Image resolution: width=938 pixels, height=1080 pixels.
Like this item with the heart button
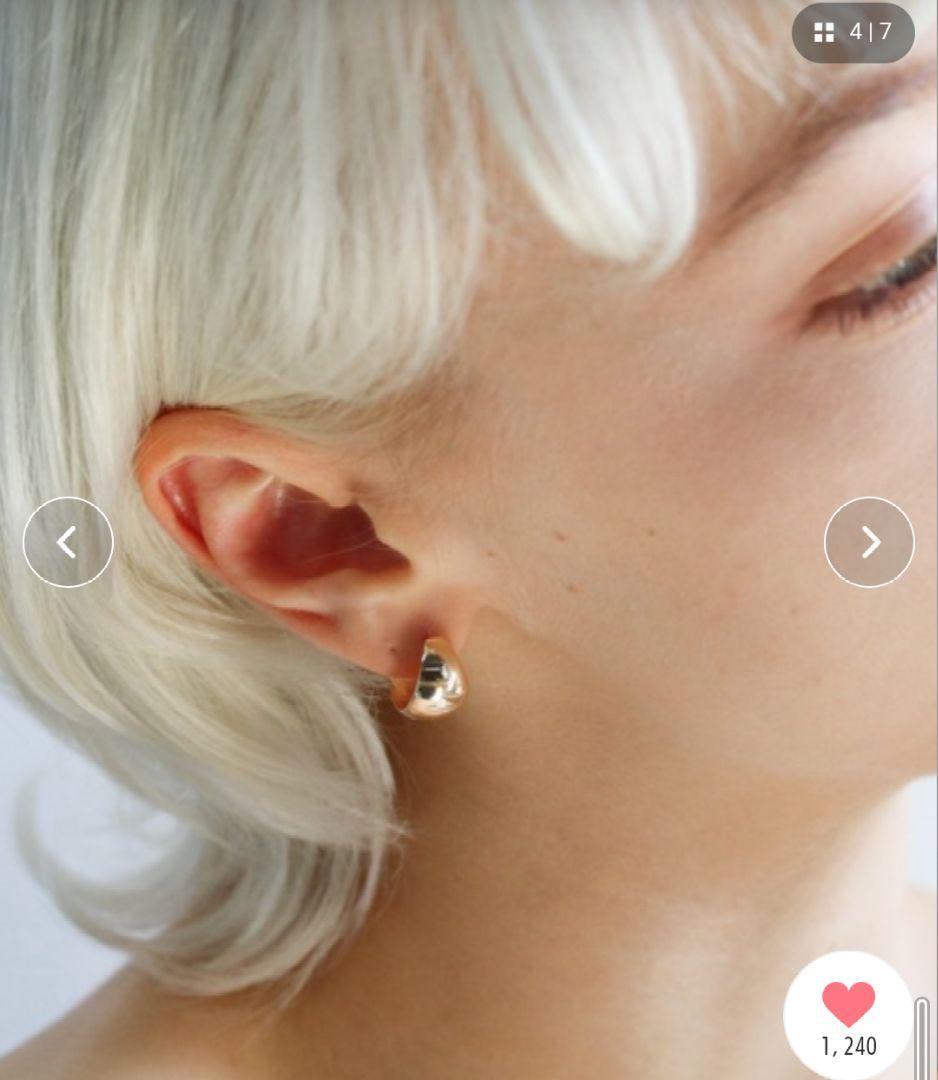[x=848, y=1005]
